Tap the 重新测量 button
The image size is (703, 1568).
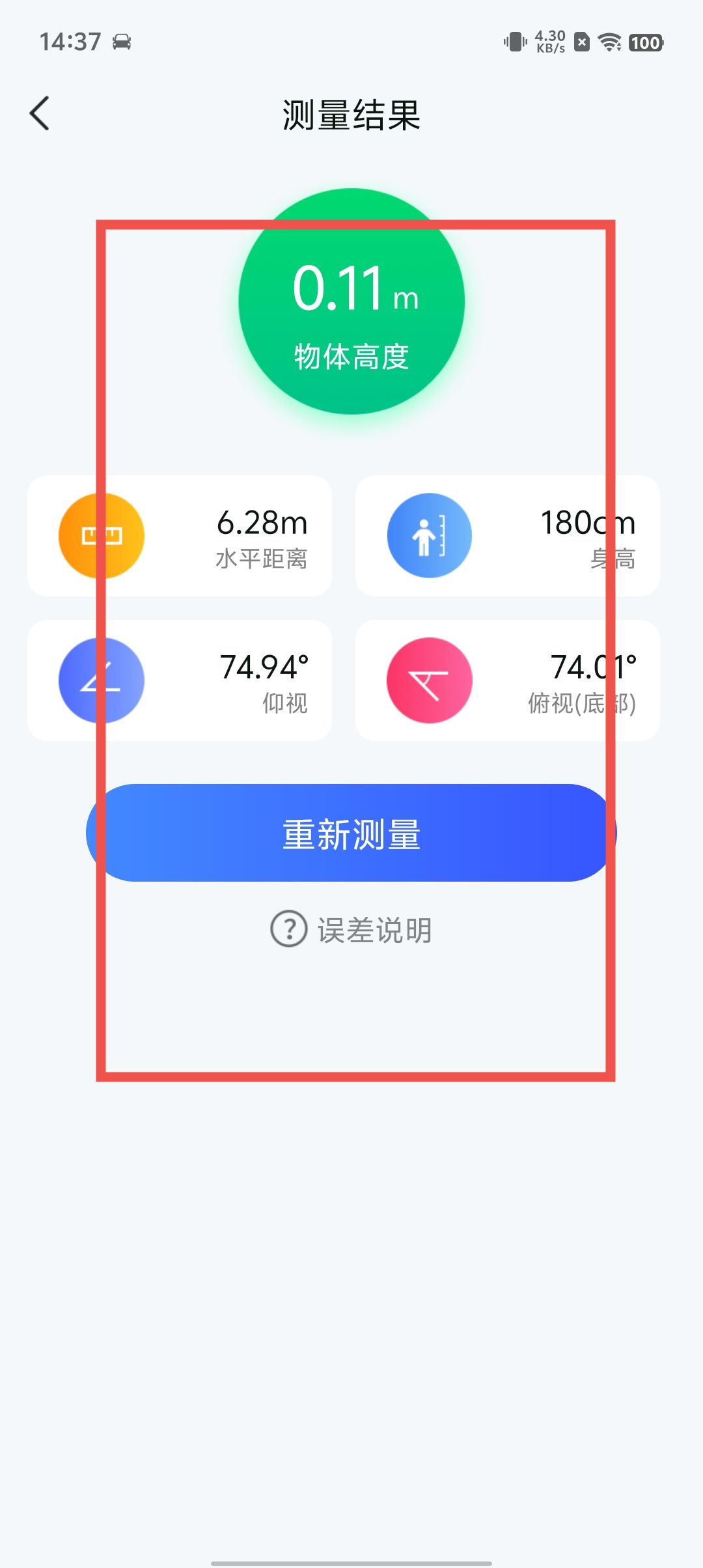[x=351, y=833]
